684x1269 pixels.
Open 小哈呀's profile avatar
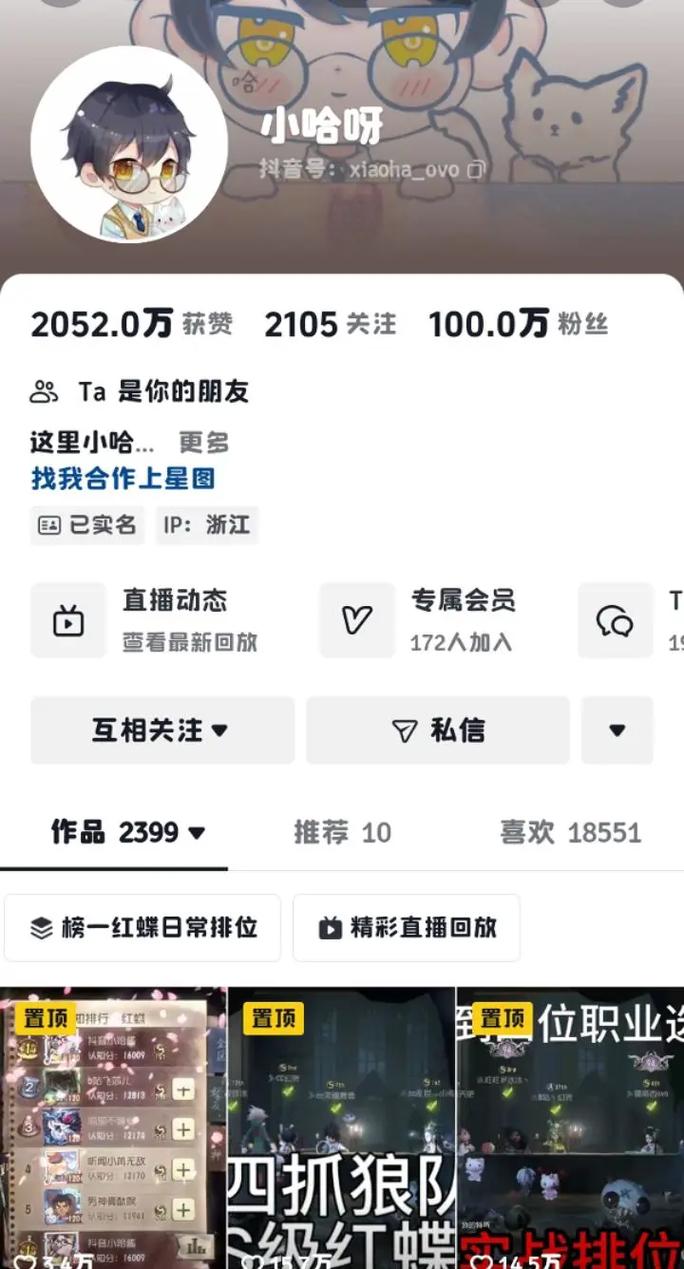pos(129,159)
